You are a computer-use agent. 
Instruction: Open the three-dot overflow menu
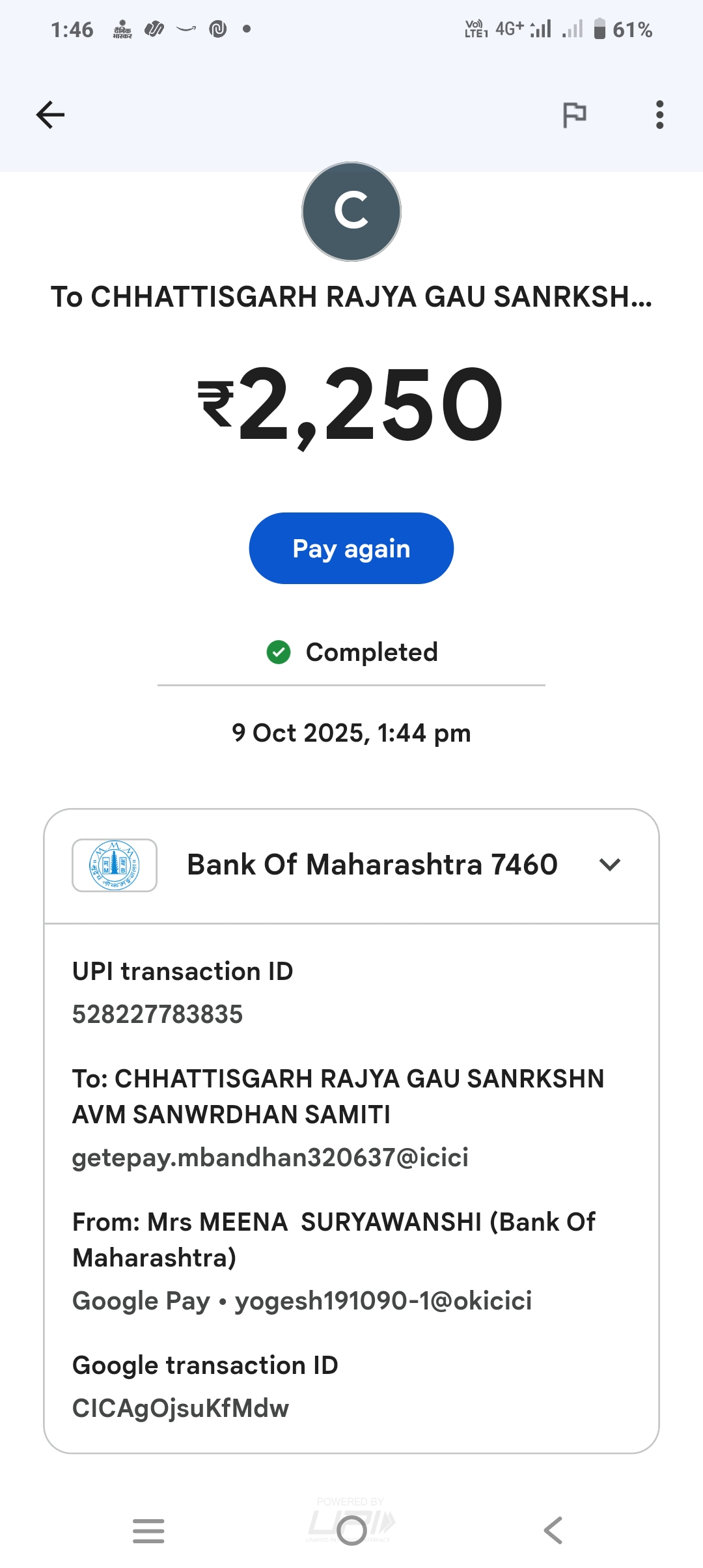(659, 115)
